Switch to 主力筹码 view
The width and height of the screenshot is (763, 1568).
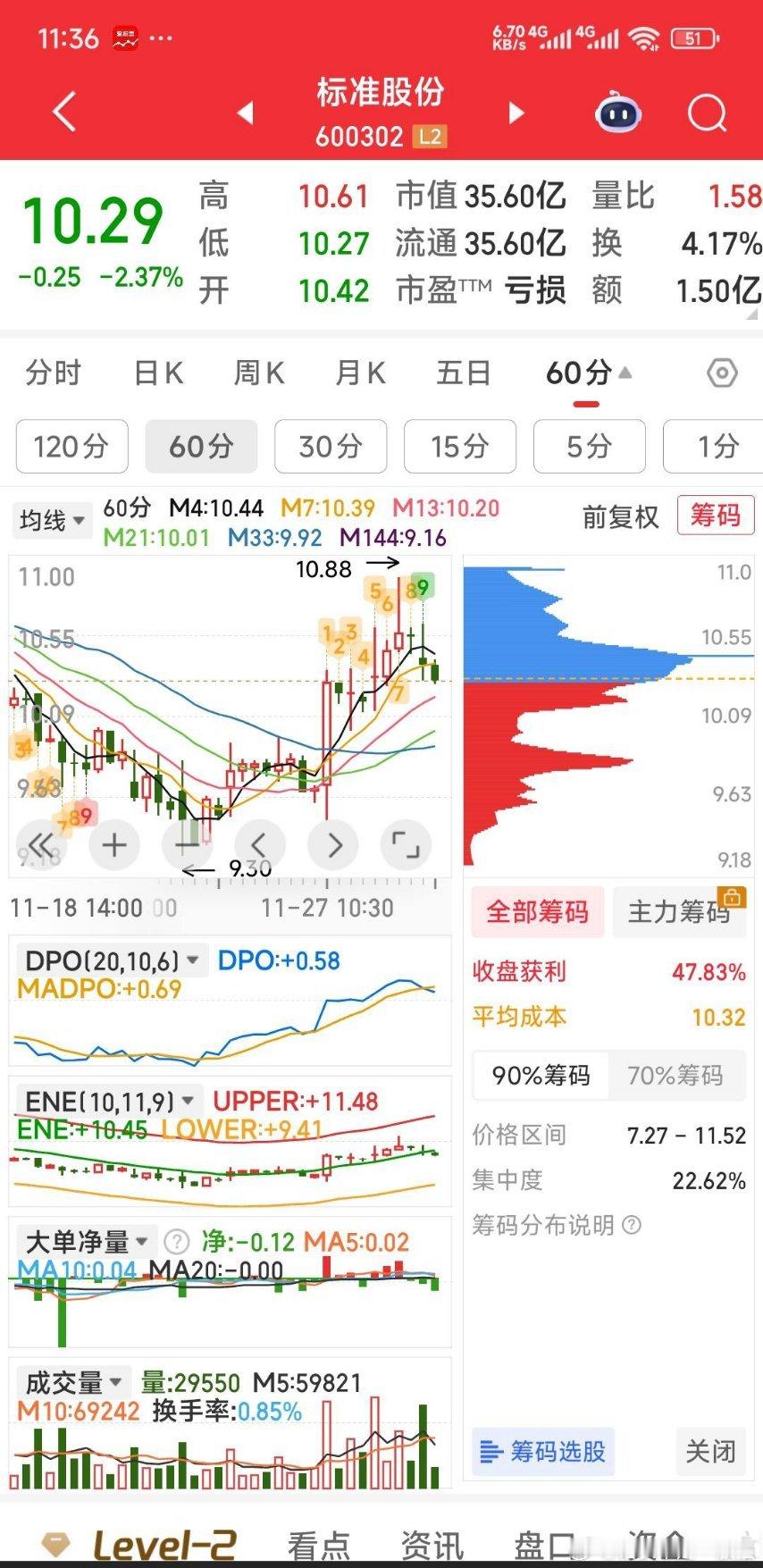[x=679, y=911]
